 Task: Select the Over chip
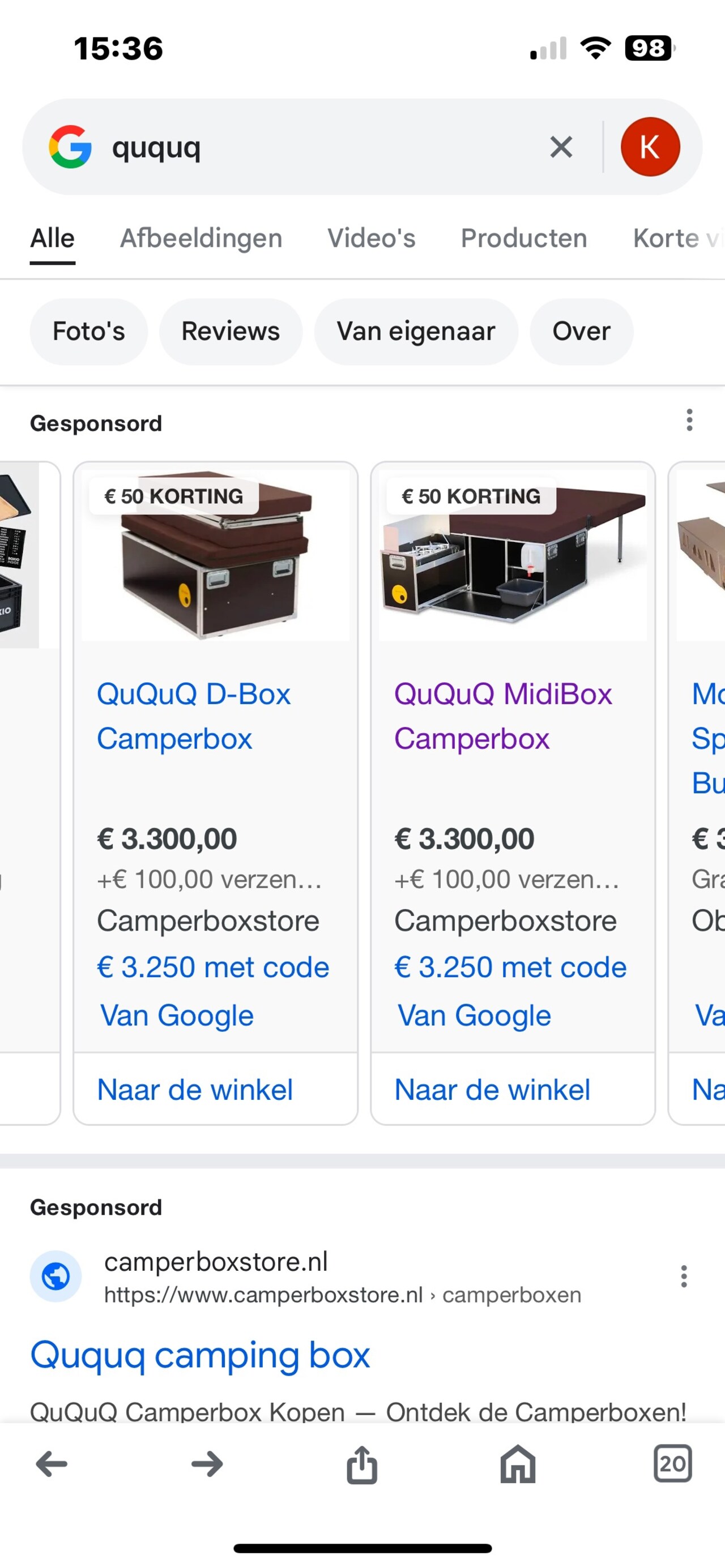[x=581, y=332]
